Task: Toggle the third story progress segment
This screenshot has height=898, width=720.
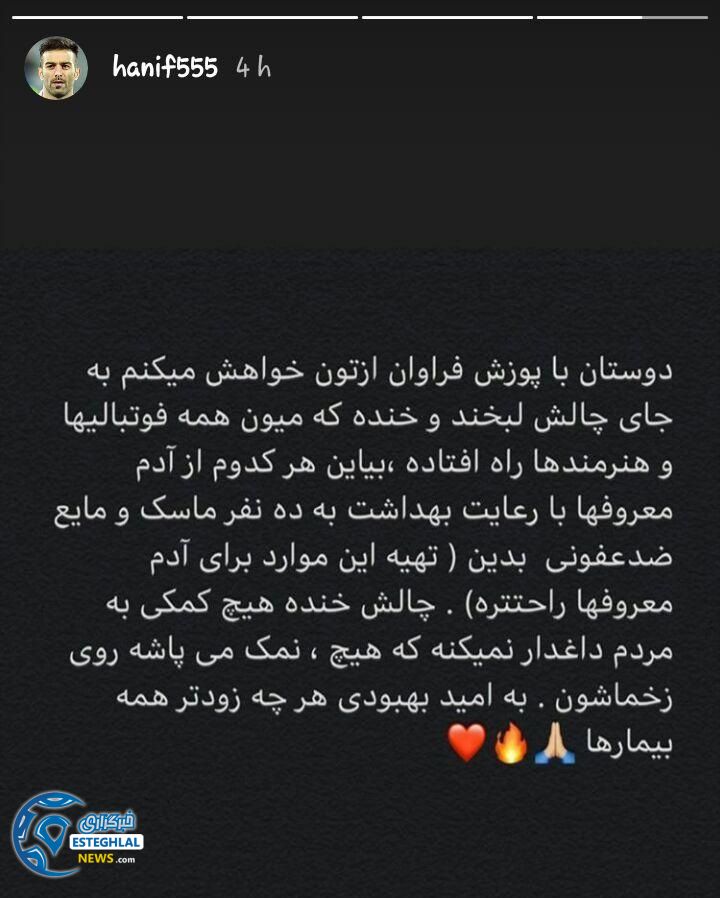Action: point(448,17)
